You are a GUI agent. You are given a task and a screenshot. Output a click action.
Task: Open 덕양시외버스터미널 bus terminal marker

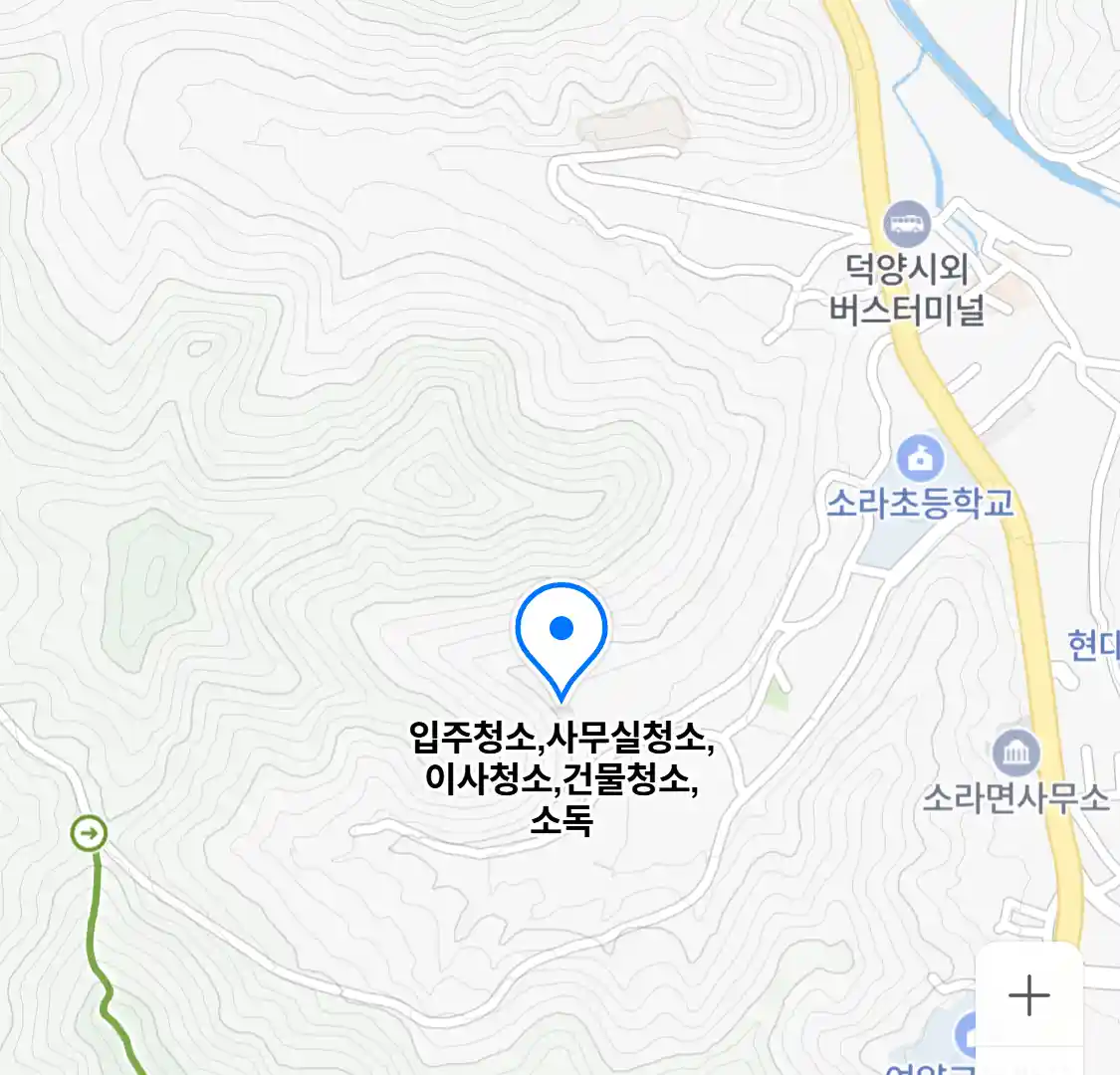point(906,224)
